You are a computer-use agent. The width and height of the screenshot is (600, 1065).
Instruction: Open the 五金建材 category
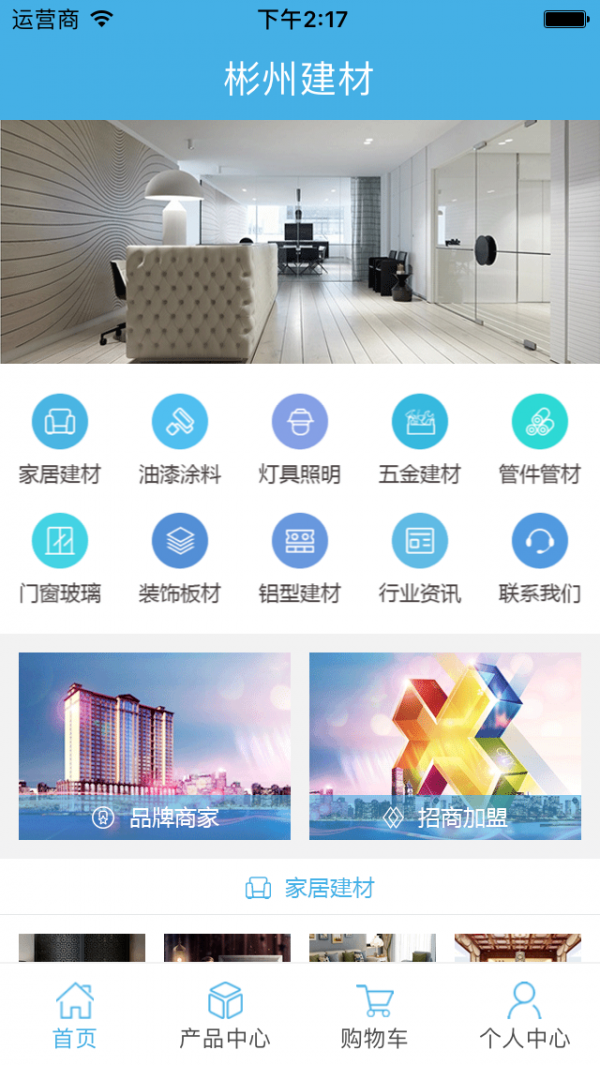pyautogui.click(x=419, y=439)
